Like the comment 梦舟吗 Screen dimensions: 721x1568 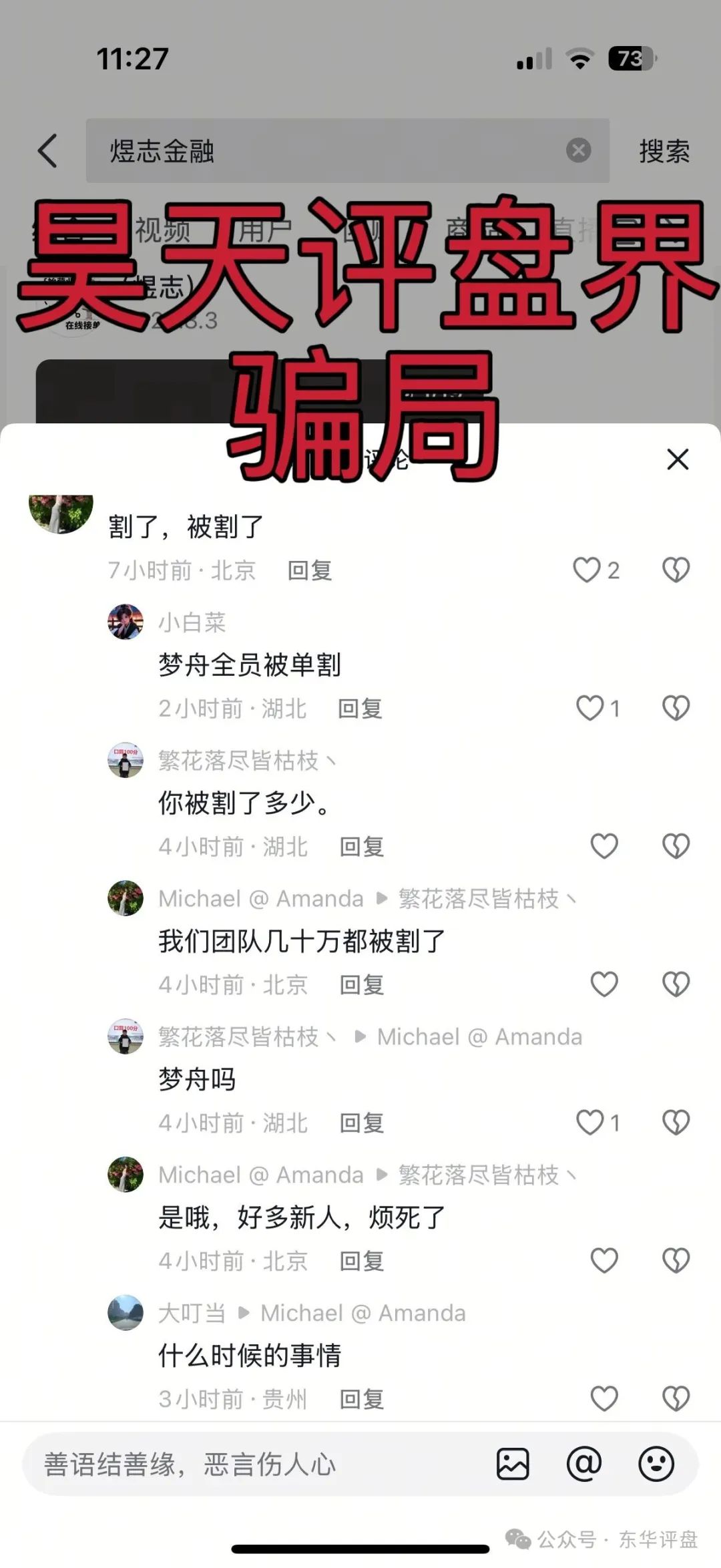tap(589, 1123)
